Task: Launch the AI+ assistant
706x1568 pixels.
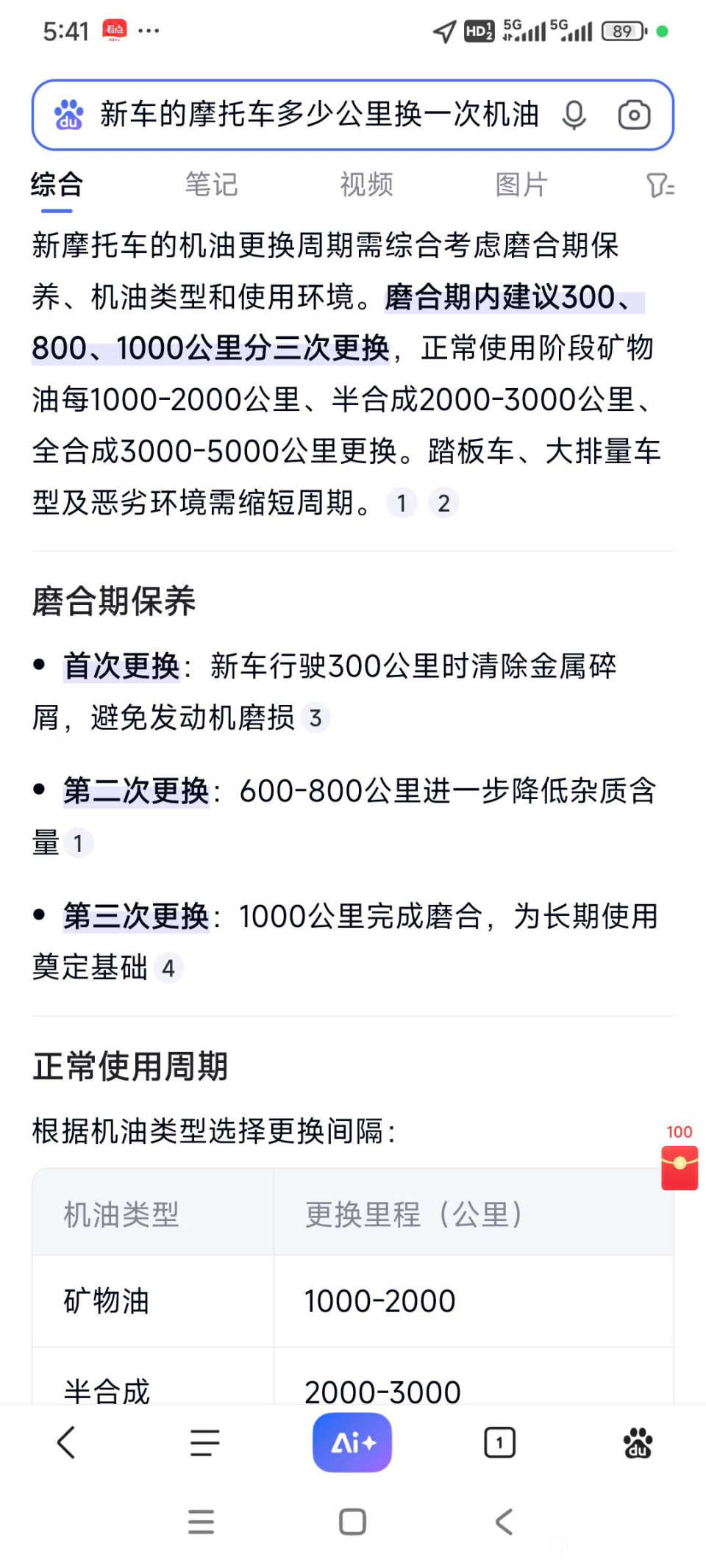Action: 352,1442
